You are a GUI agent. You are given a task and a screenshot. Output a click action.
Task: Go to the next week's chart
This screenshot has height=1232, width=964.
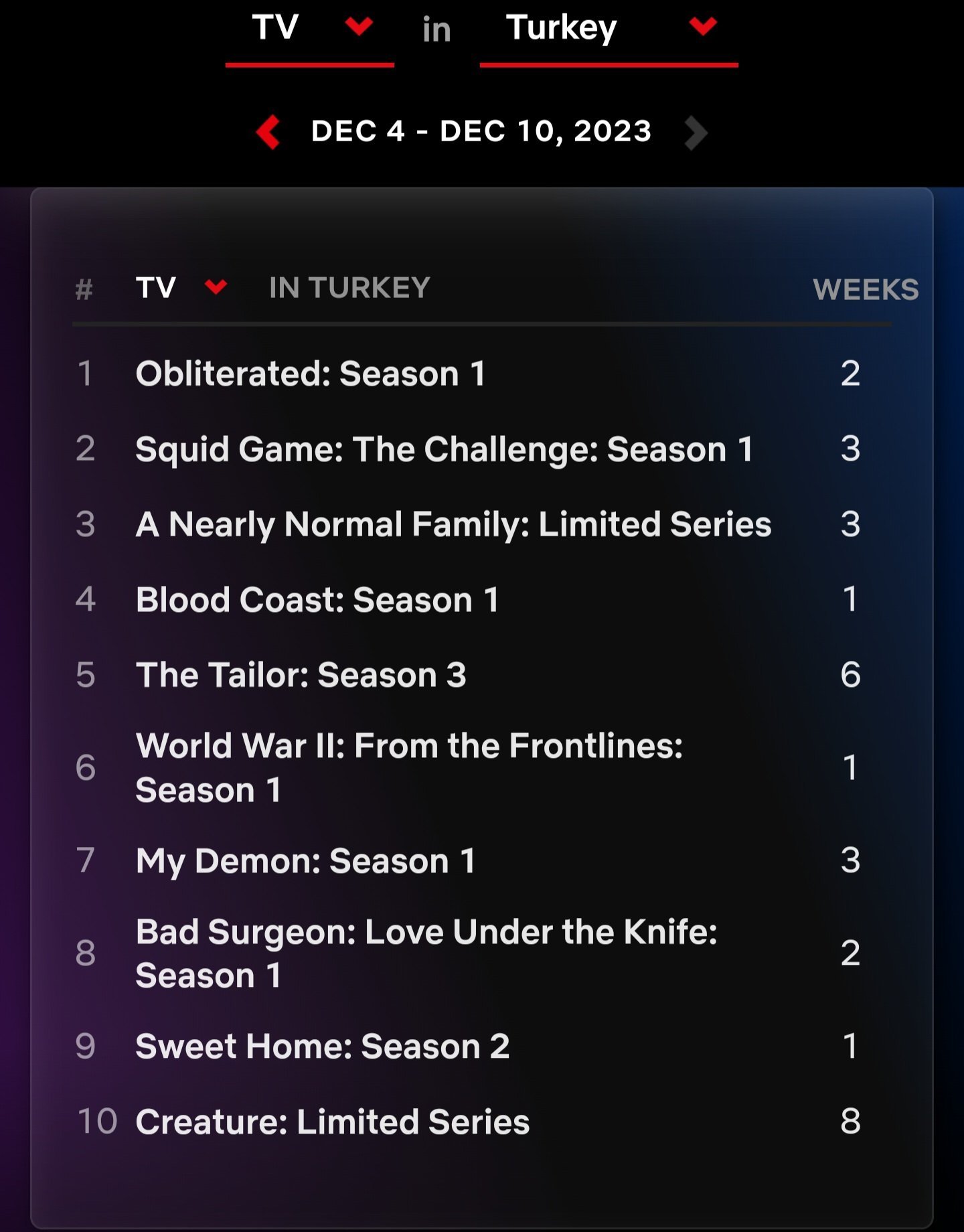tap(696, 133)
